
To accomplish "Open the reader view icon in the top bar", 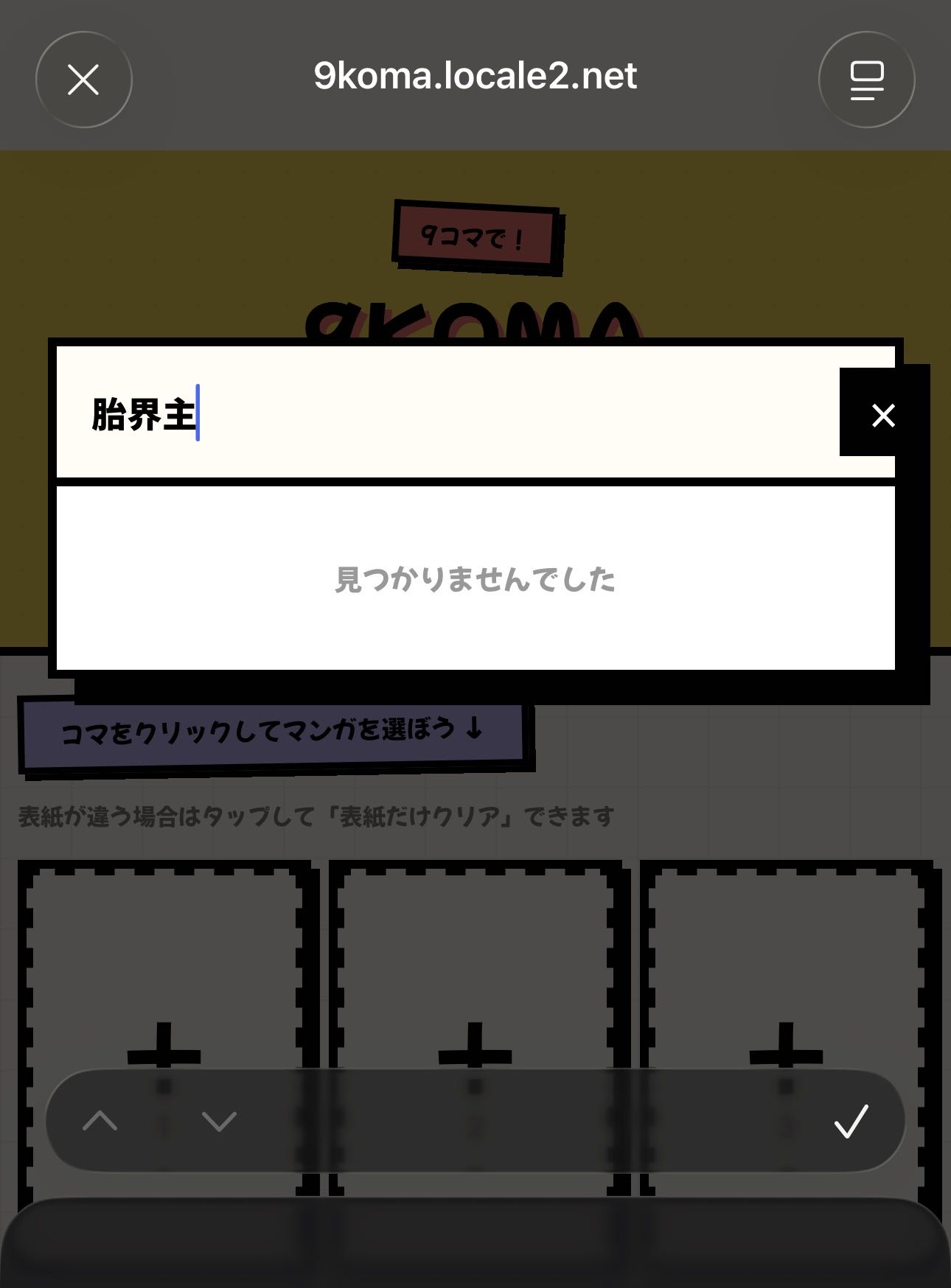I will (x=866, y=80).
